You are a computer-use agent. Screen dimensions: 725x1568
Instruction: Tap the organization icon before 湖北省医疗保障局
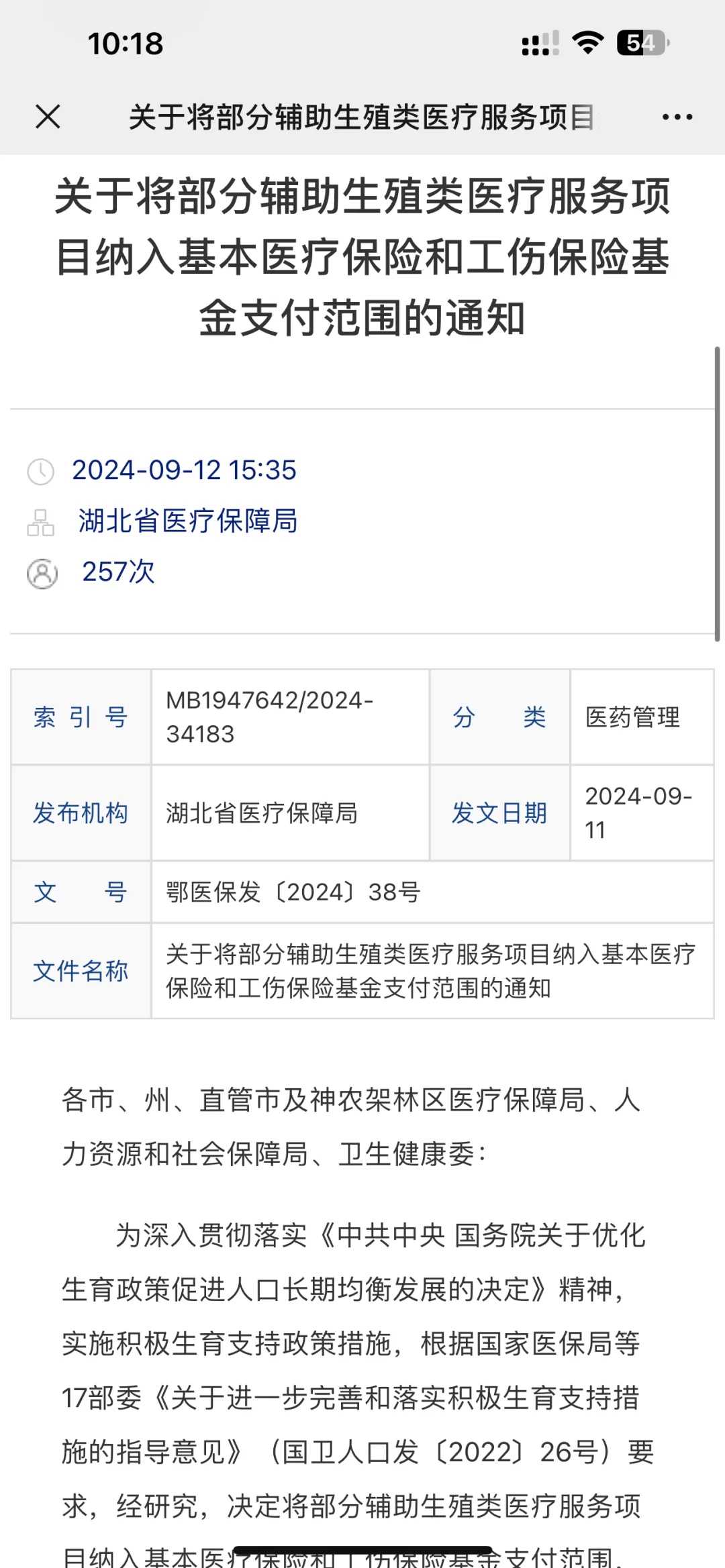(x=42, y=521)
